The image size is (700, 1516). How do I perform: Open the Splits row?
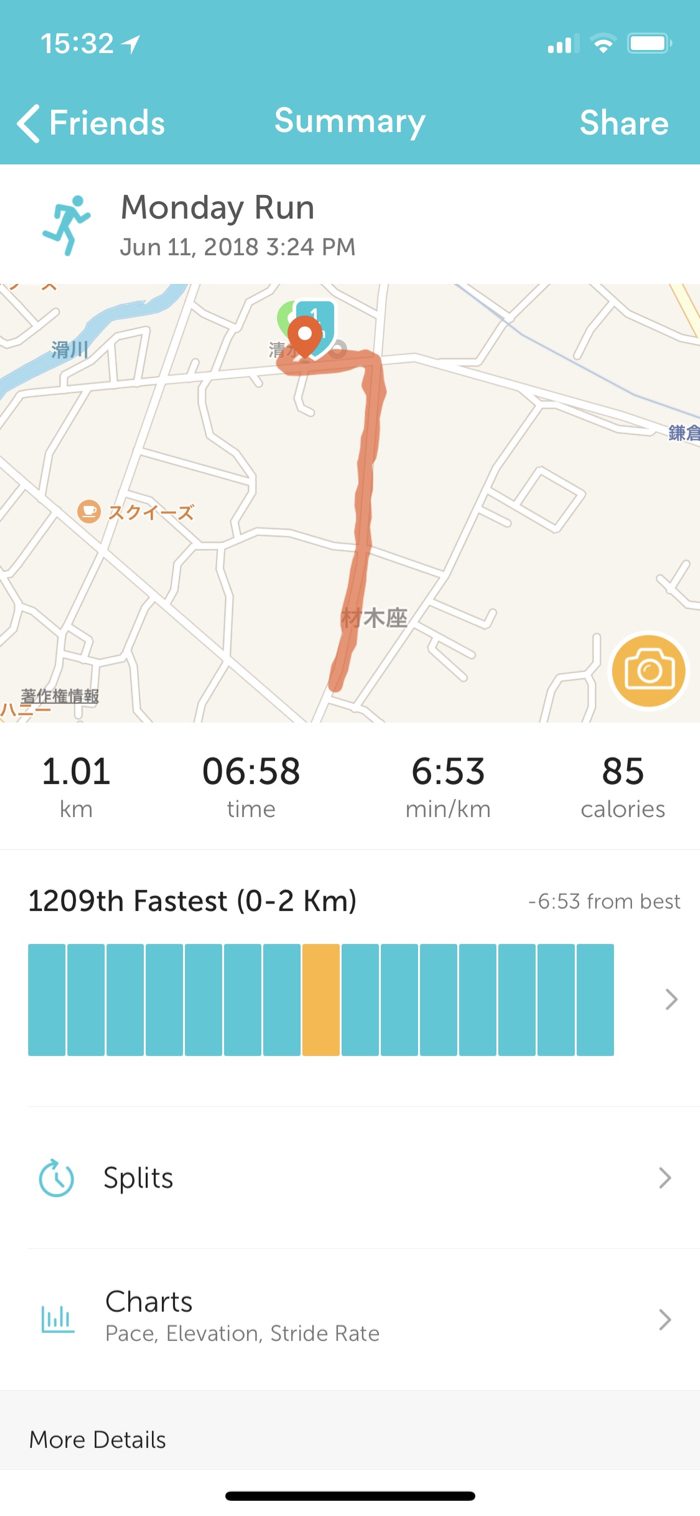coord(350,1178)
